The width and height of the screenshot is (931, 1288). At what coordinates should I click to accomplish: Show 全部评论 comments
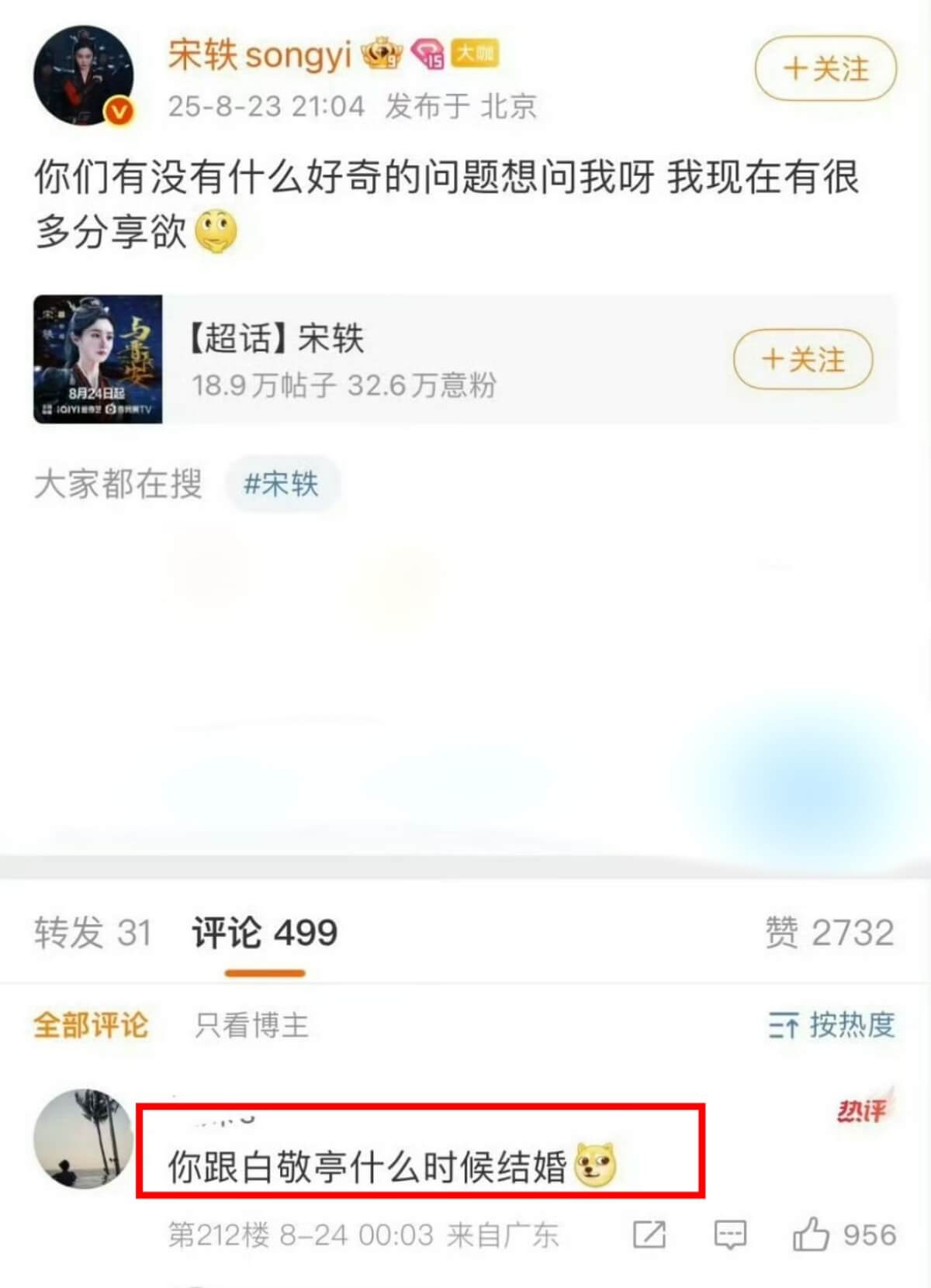[x=91, y=1025]
